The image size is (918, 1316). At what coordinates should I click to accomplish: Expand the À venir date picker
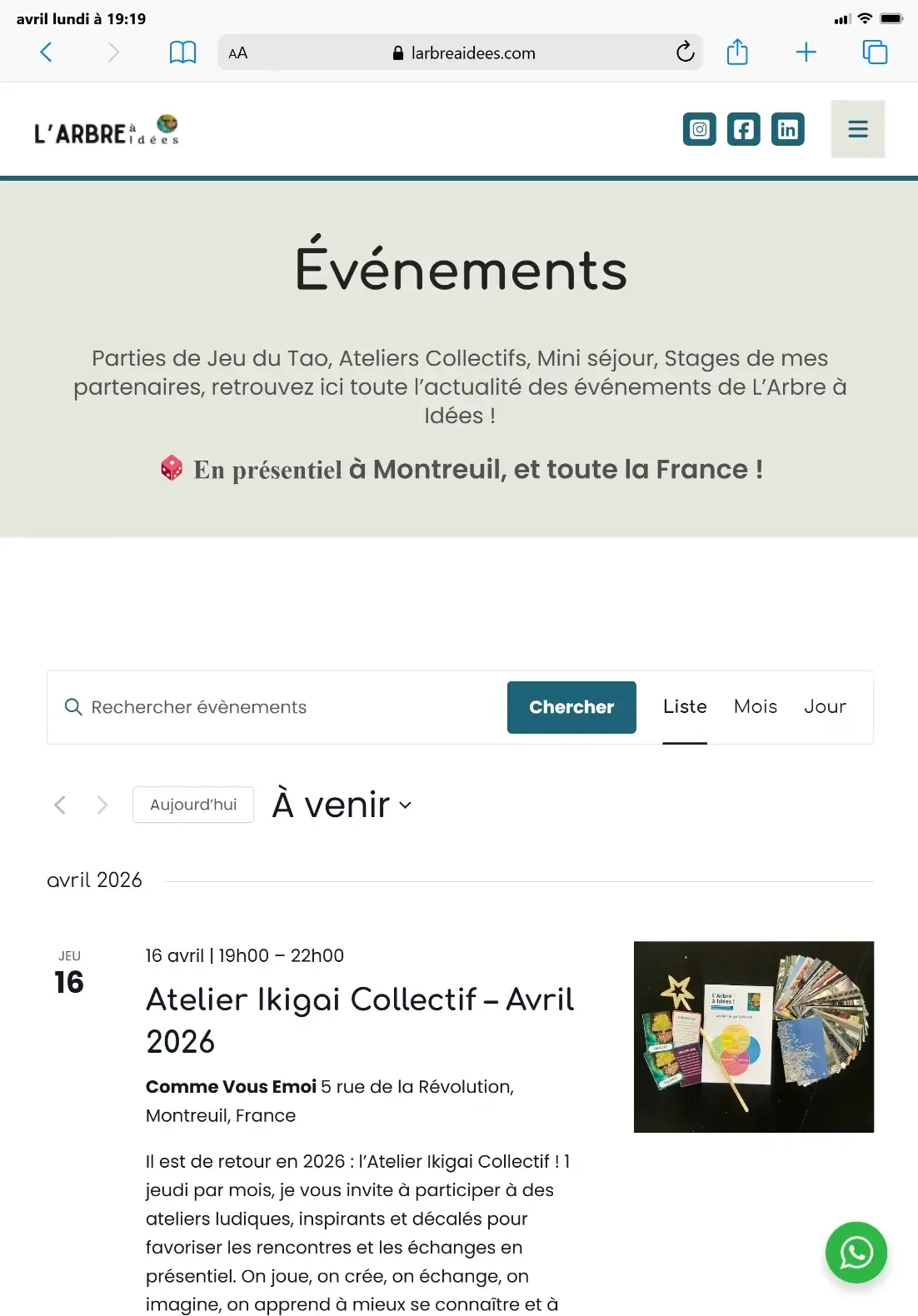click(340, 804)
